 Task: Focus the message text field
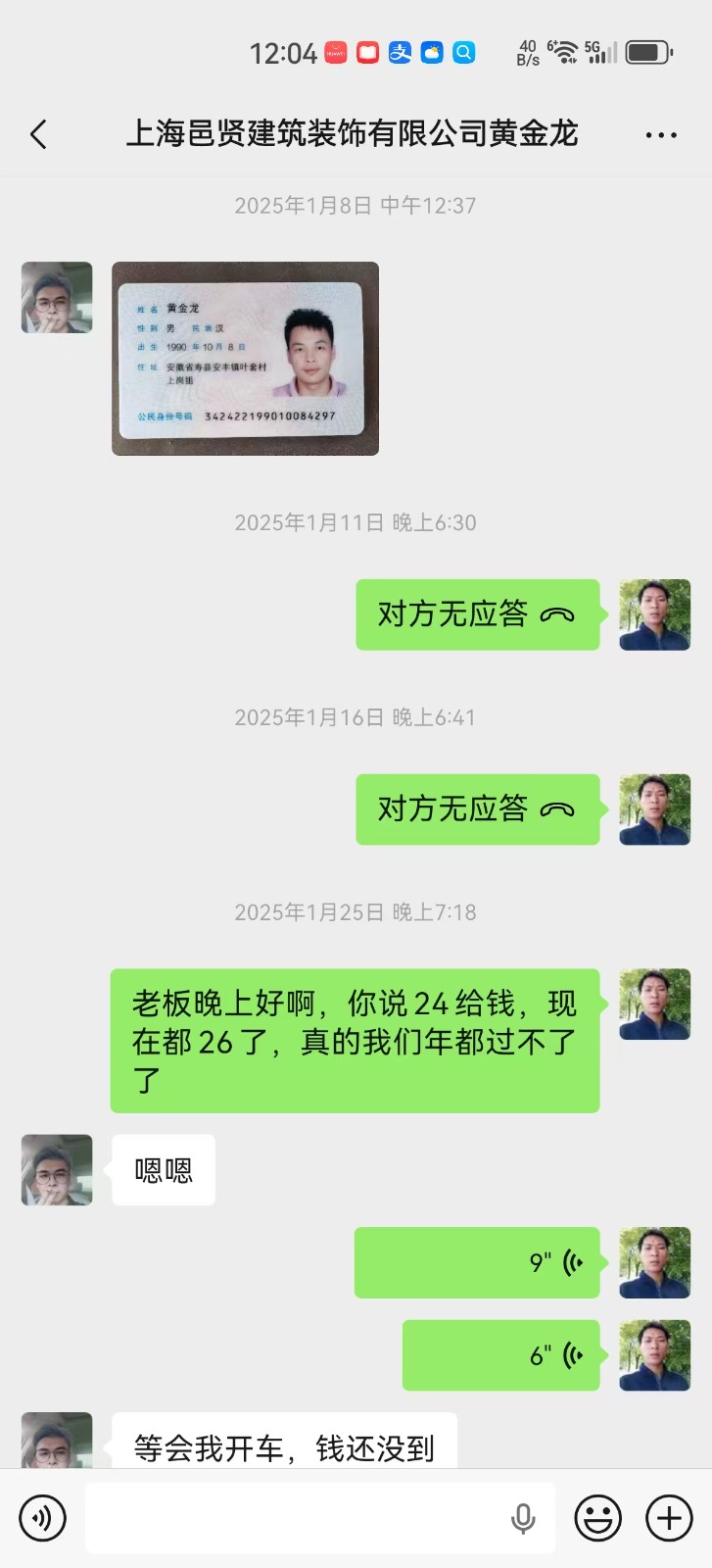[x=294, y=1518]
